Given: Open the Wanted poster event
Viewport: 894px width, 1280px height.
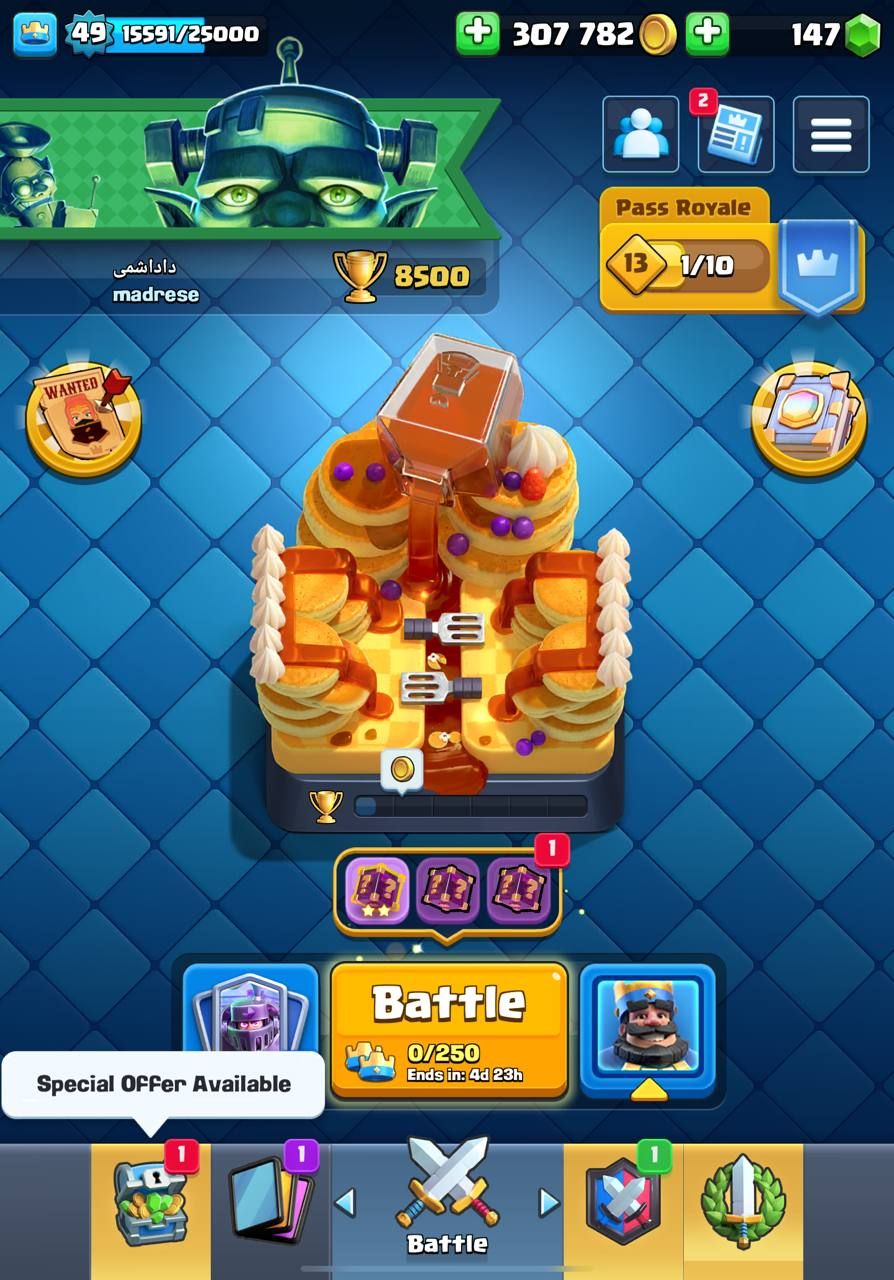Looking at the screenshot, I should point(83,417).
